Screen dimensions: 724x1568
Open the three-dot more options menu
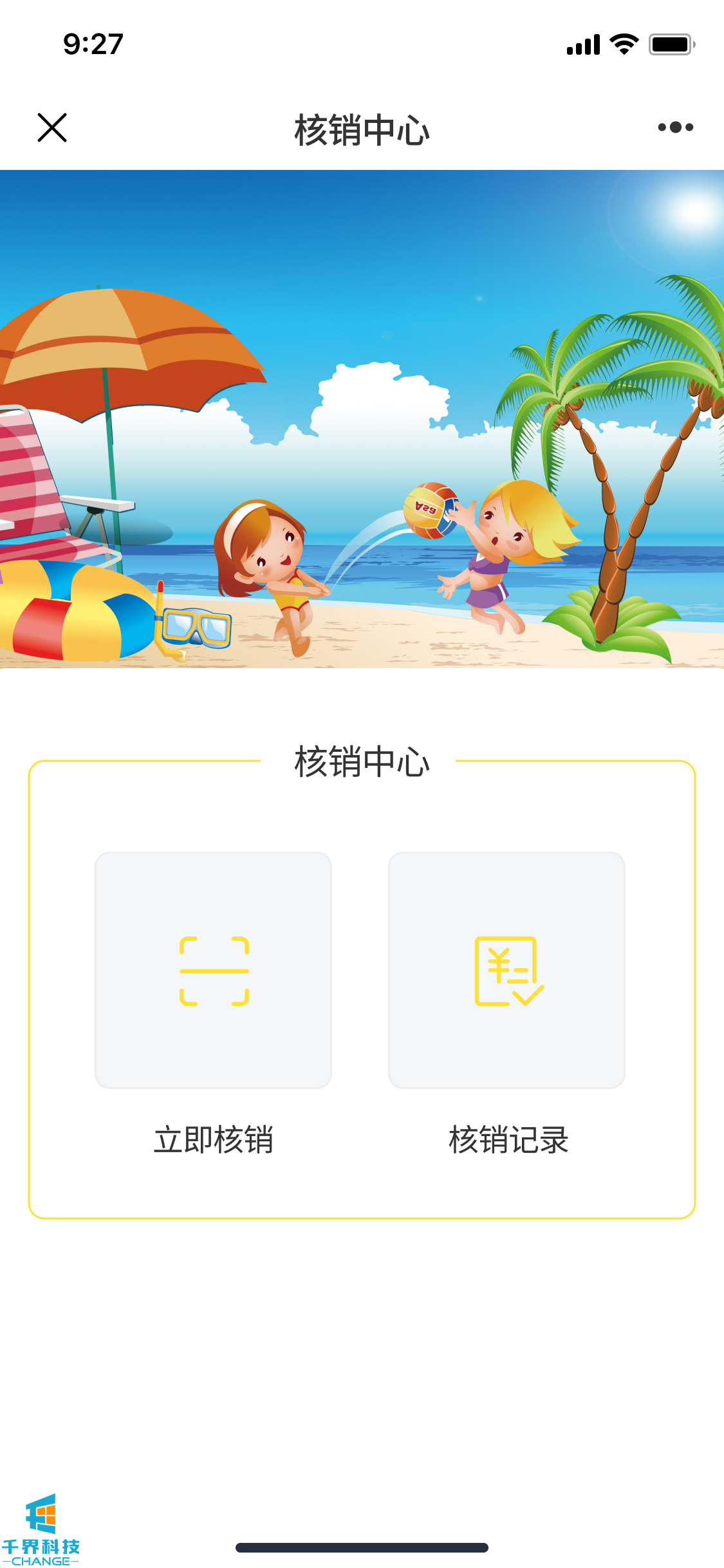coord(675,127)
